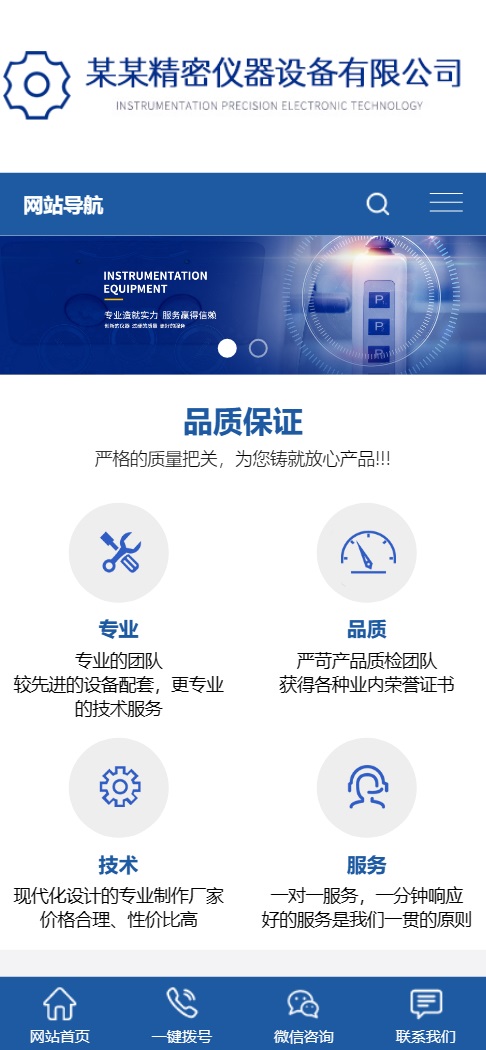This screenshot has width=486, height=1050.
Task: Select the second banner page indicator dot
Action: pos(258,348)
